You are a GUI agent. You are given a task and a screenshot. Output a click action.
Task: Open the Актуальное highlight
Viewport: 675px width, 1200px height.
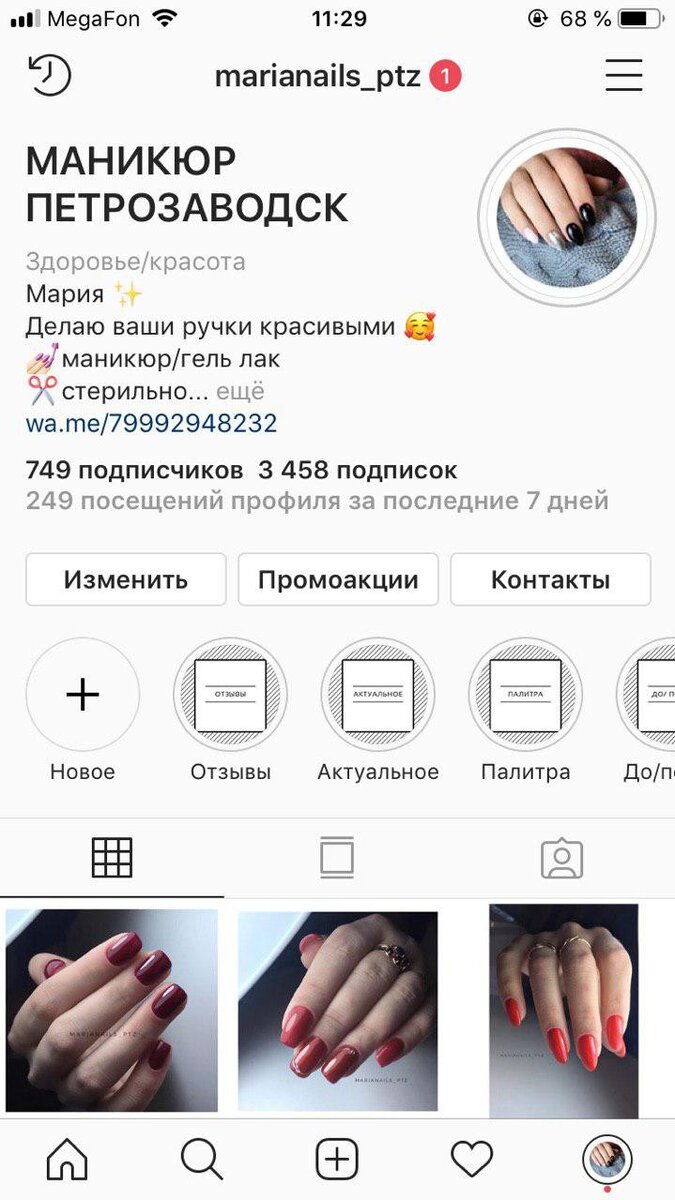(377, 695)
